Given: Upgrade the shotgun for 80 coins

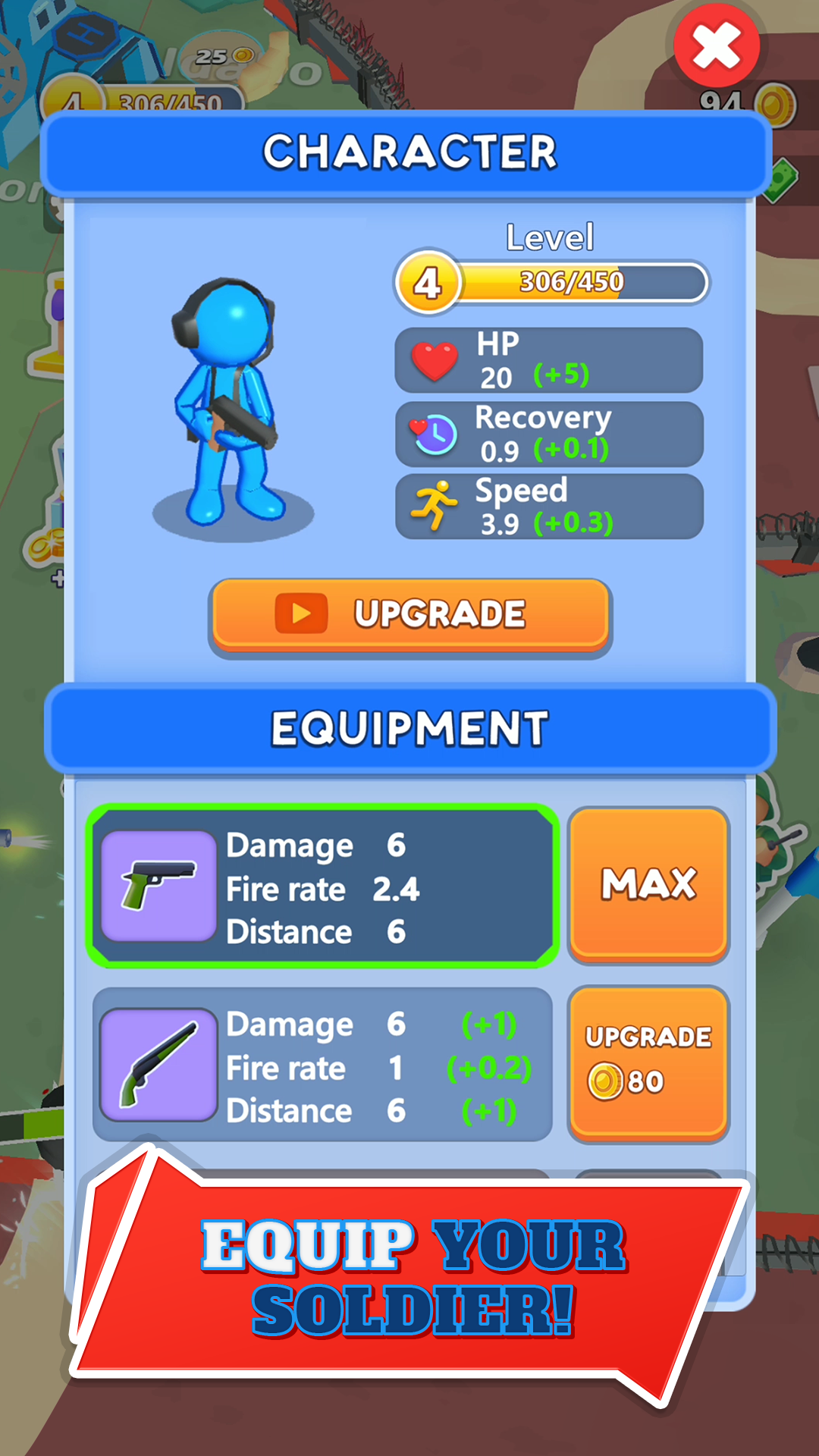Looking at the screenshot, I should 648,1062.
